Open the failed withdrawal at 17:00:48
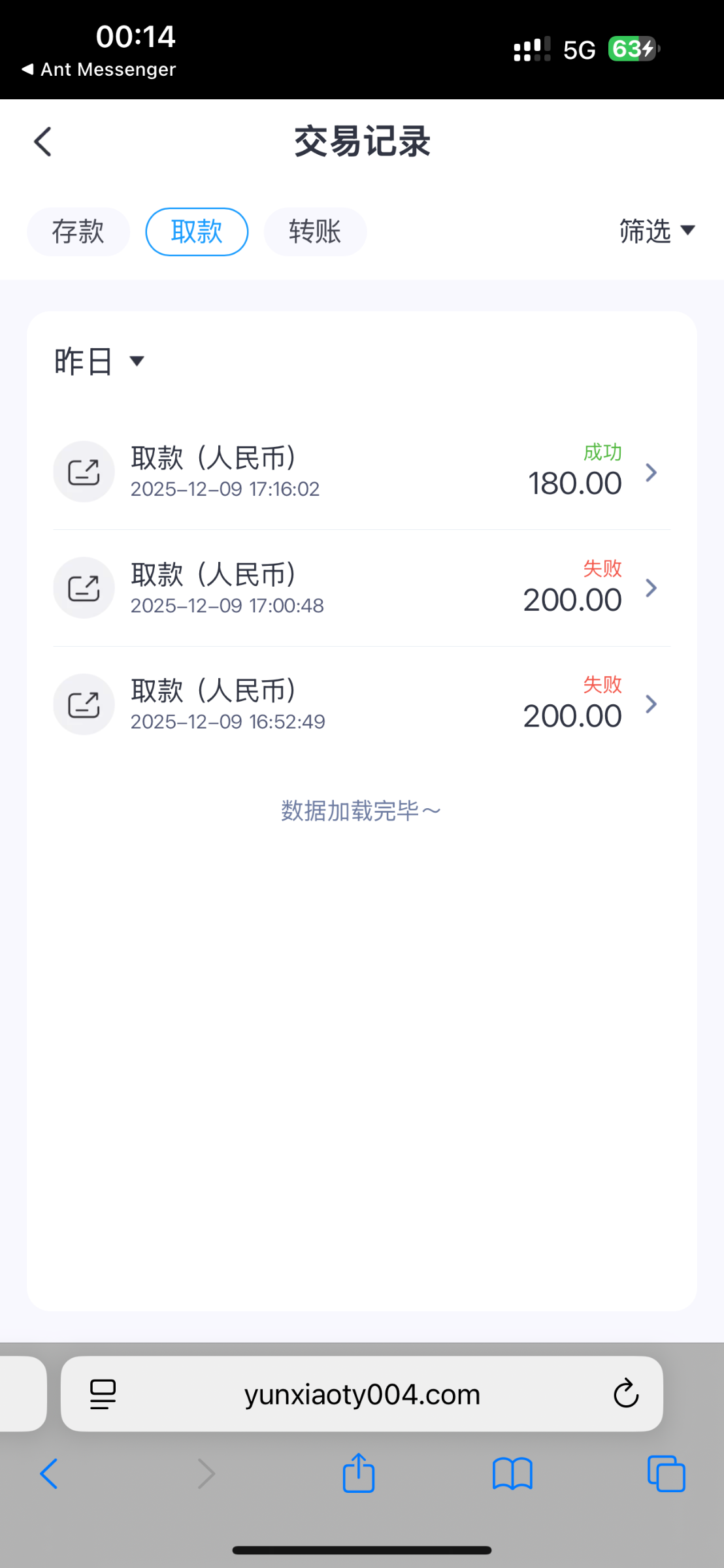The image size is (724, 1568). [361, 588]
